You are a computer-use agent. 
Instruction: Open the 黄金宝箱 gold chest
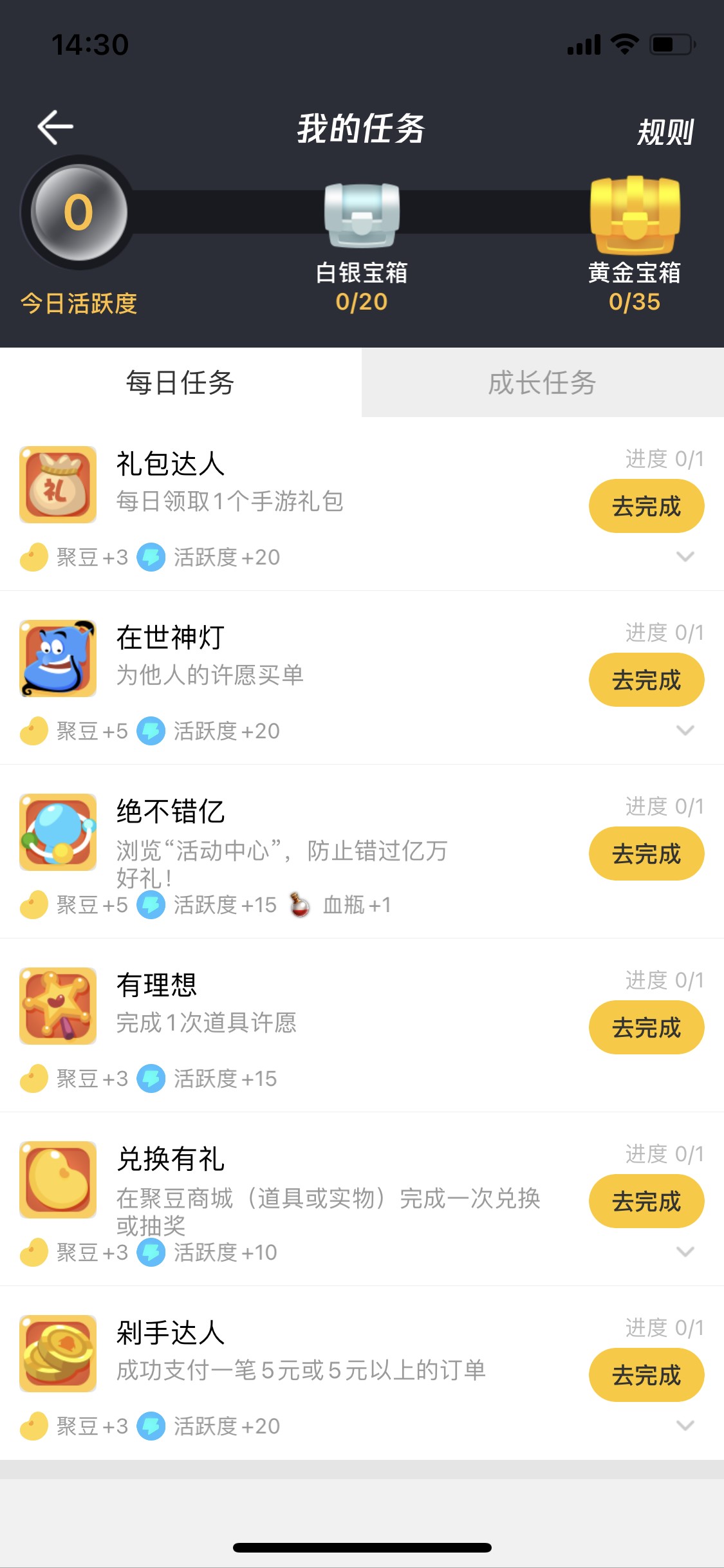coord(635,216)
